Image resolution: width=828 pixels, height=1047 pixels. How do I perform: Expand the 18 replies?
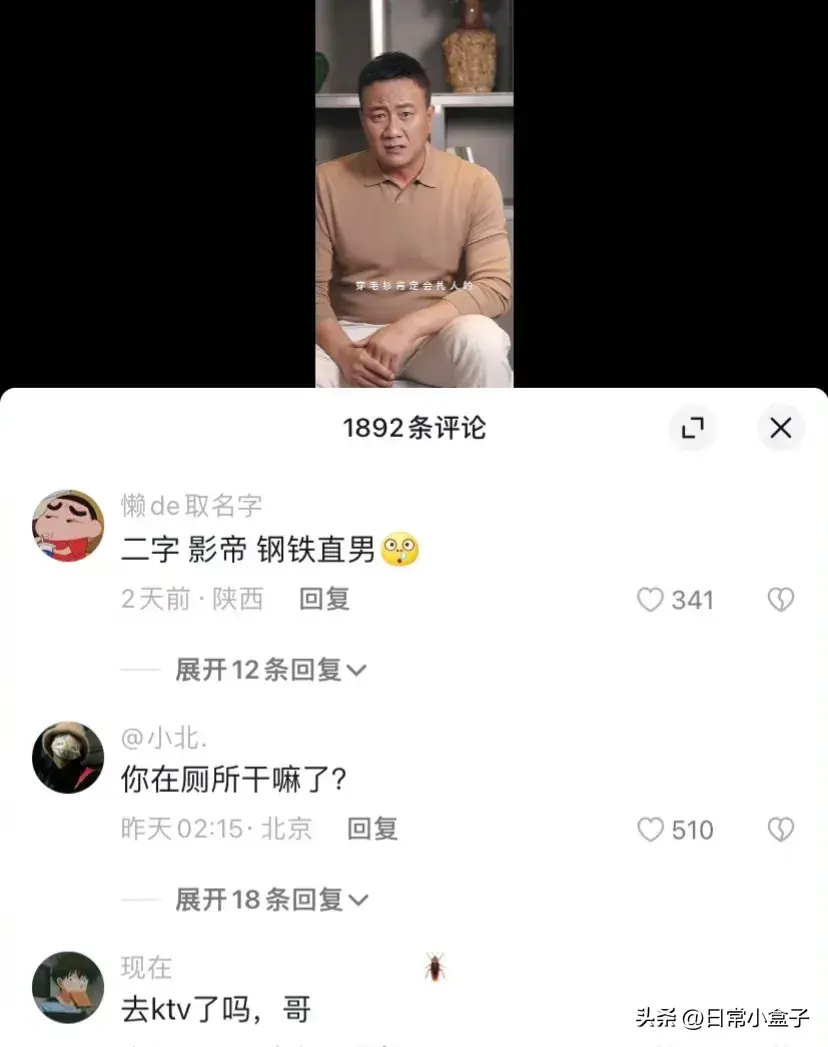(272, 900)
